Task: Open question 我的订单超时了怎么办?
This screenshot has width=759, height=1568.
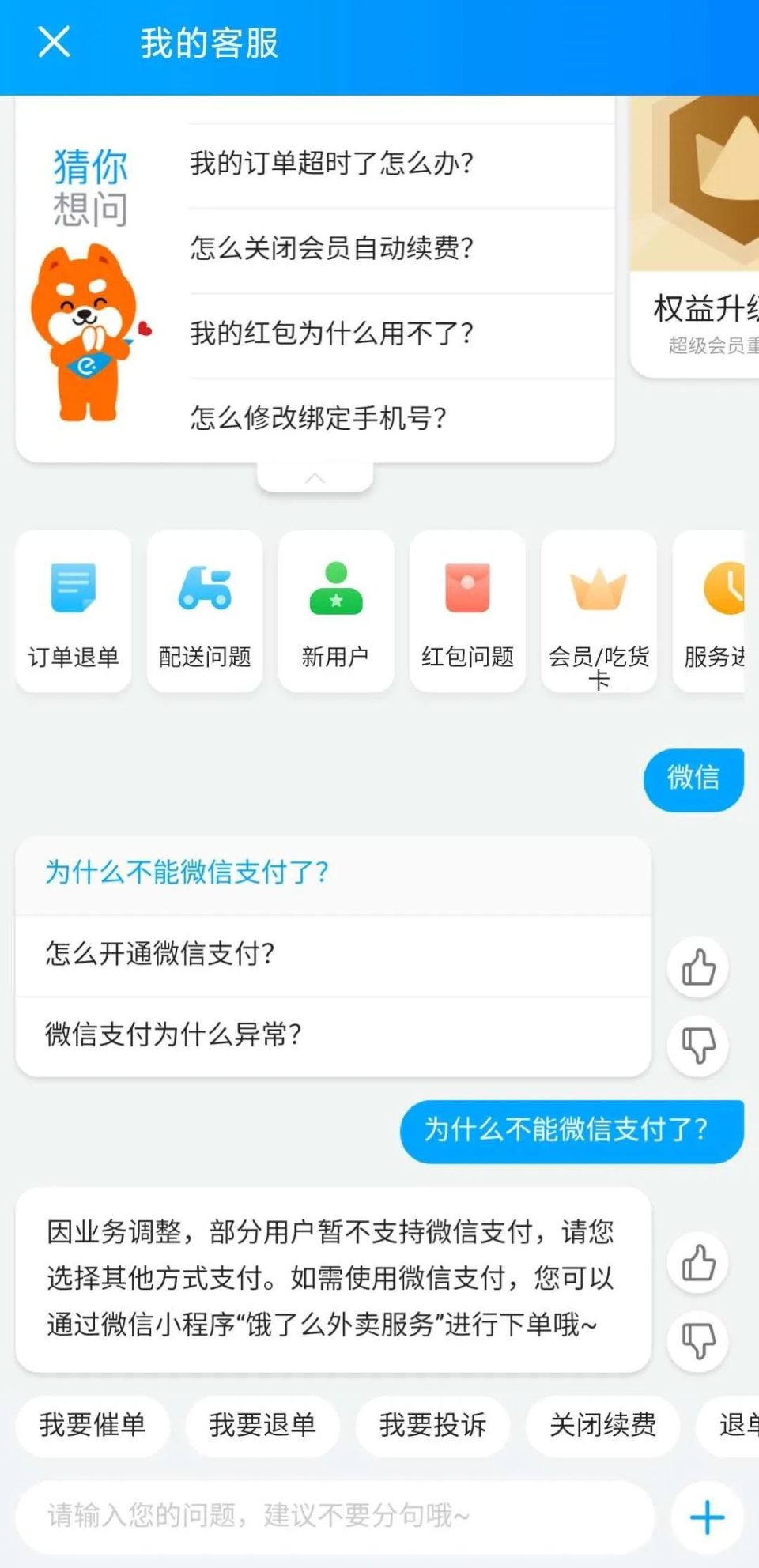Action: point(332,164)
